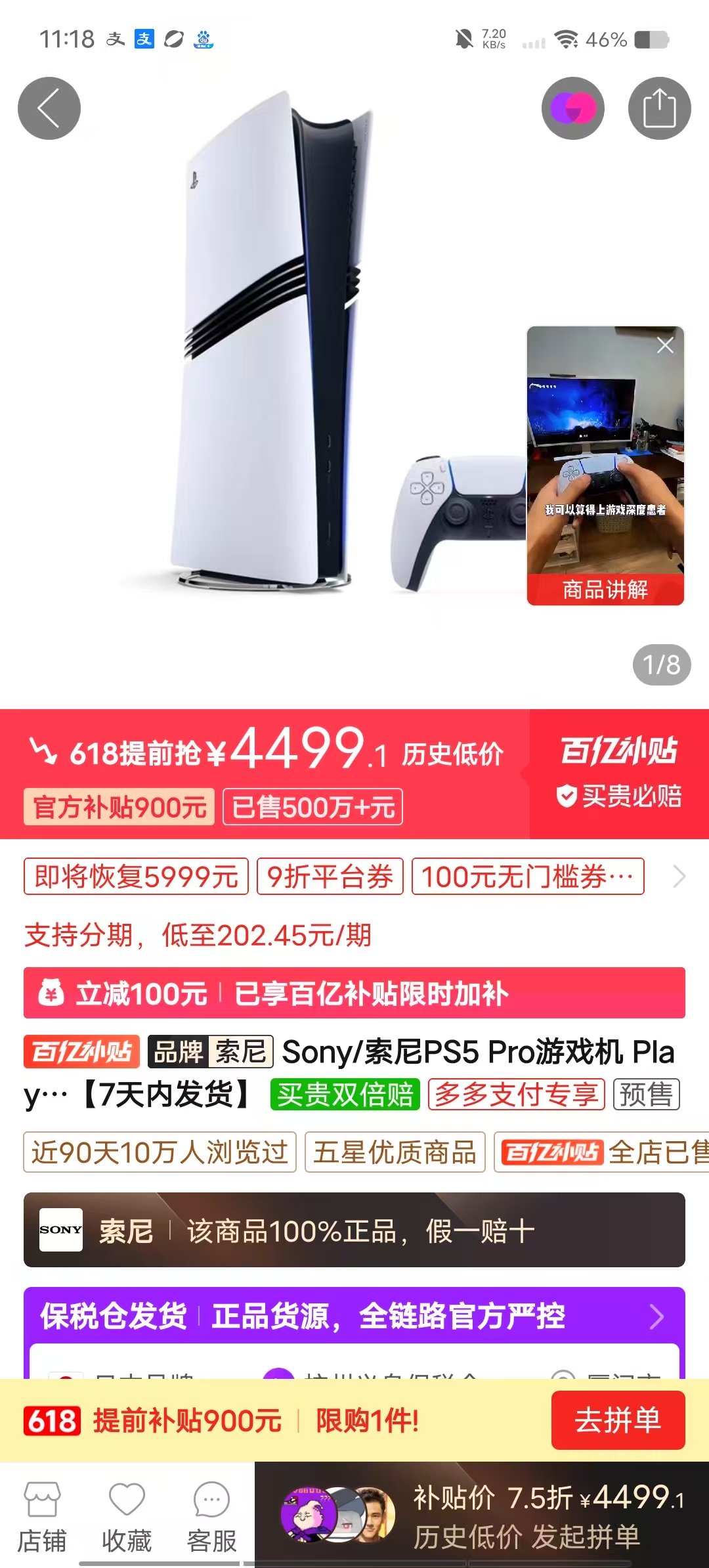Open the 立减100元 百亿补贴限时加补 banner
This screenshot has height=1568, width=709.
coord(354,993)
